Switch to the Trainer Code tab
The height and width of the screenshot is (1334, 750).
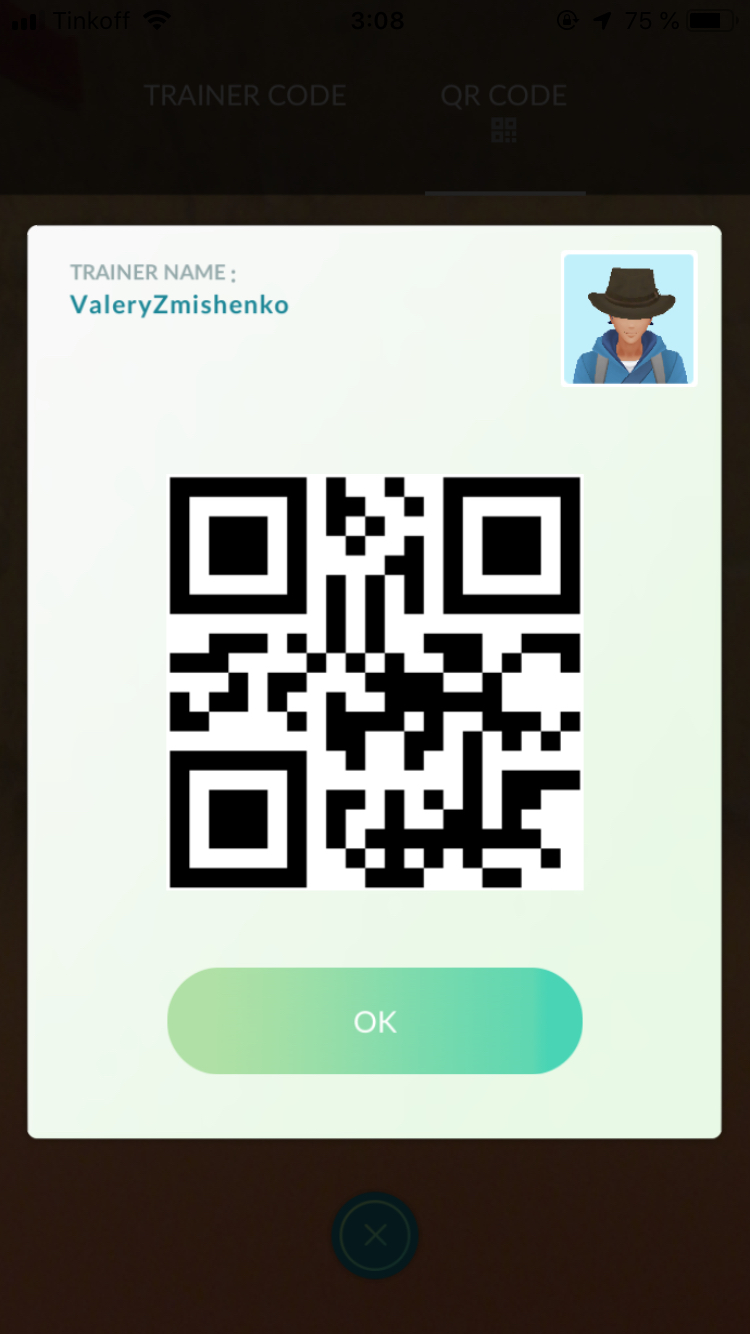(245, 96)
